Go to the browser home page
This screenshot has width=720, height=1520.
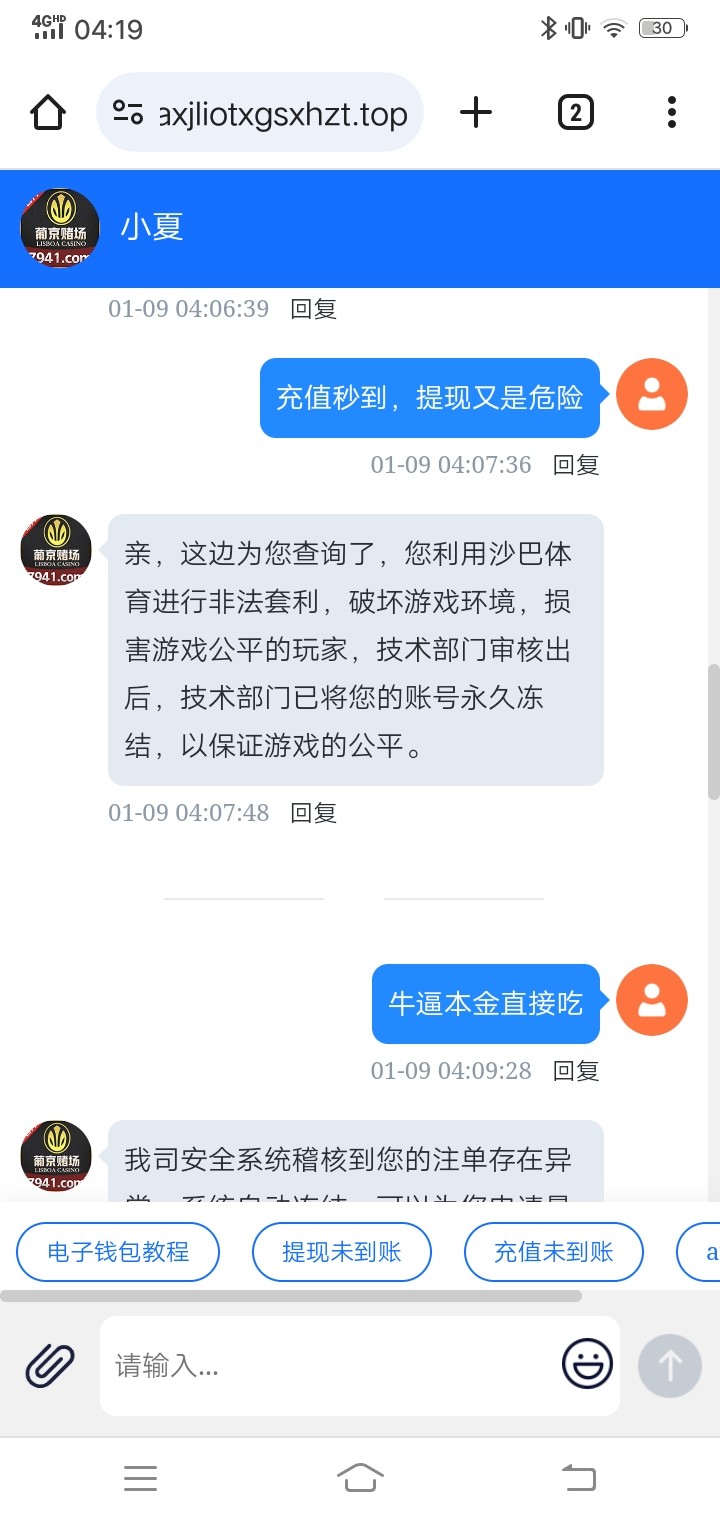(48, 112)
